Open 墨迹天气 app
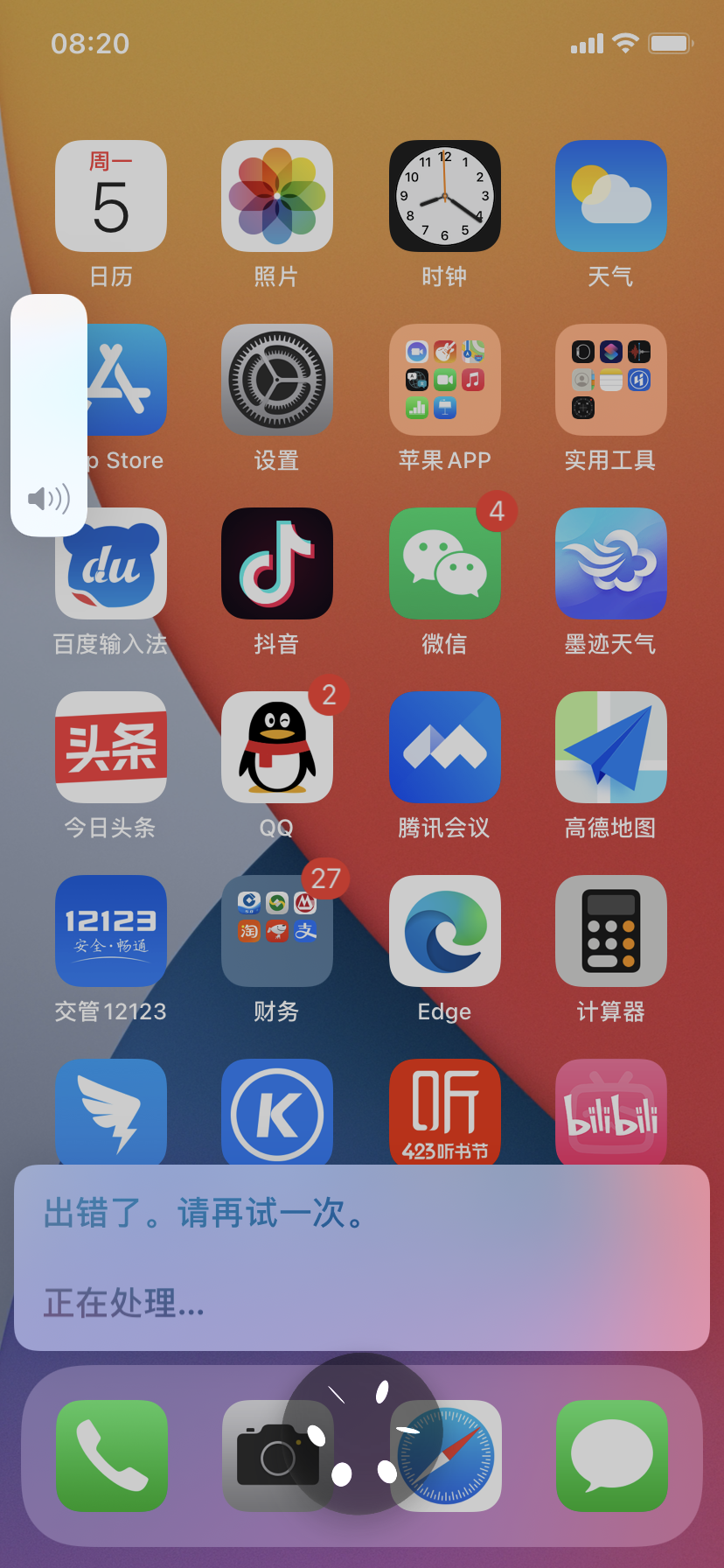724x1568 pixels. [x=610, y=563]
